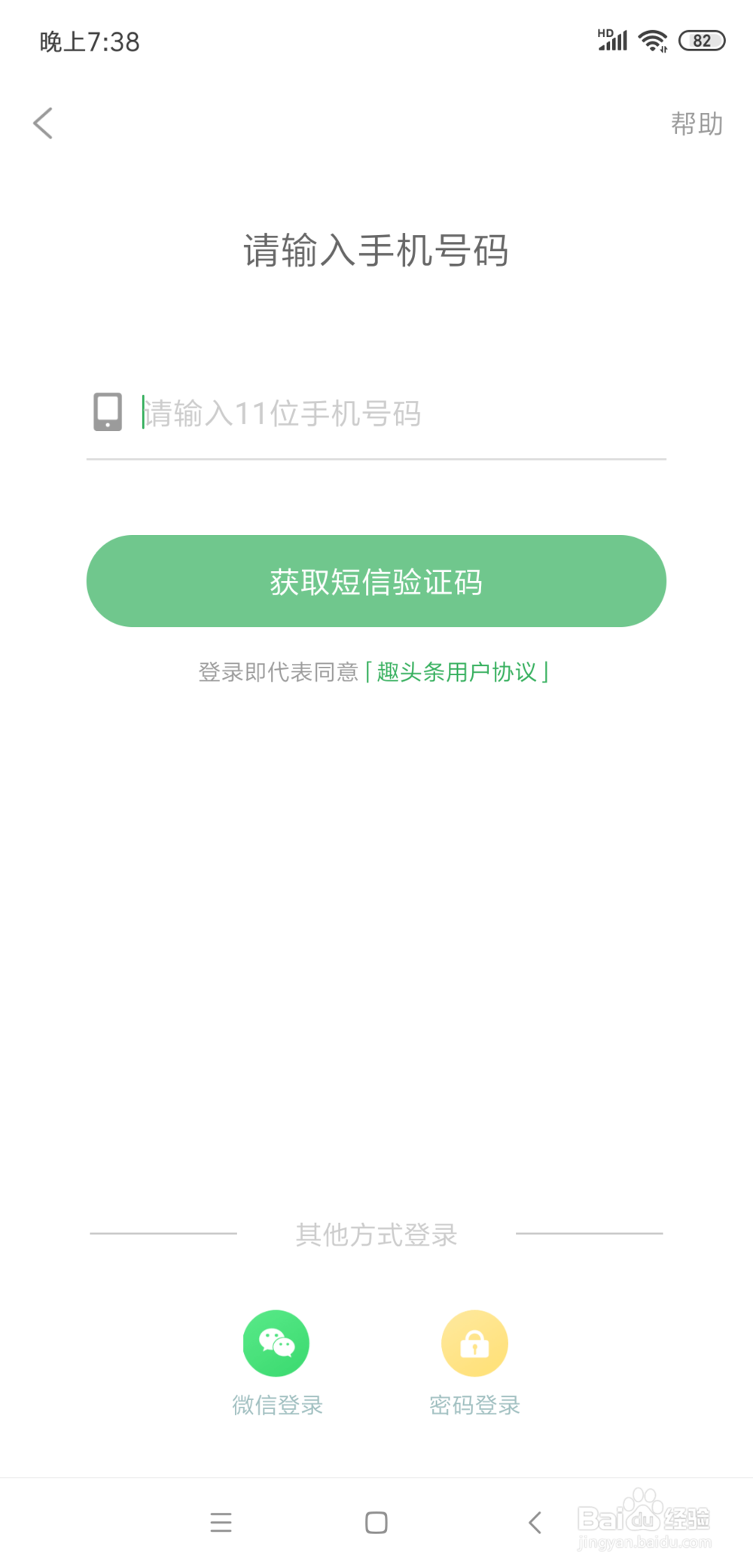Viewport: 753px width, 1568px height.
Task: Open the 帮助 help link
Action: coord(697,124)
